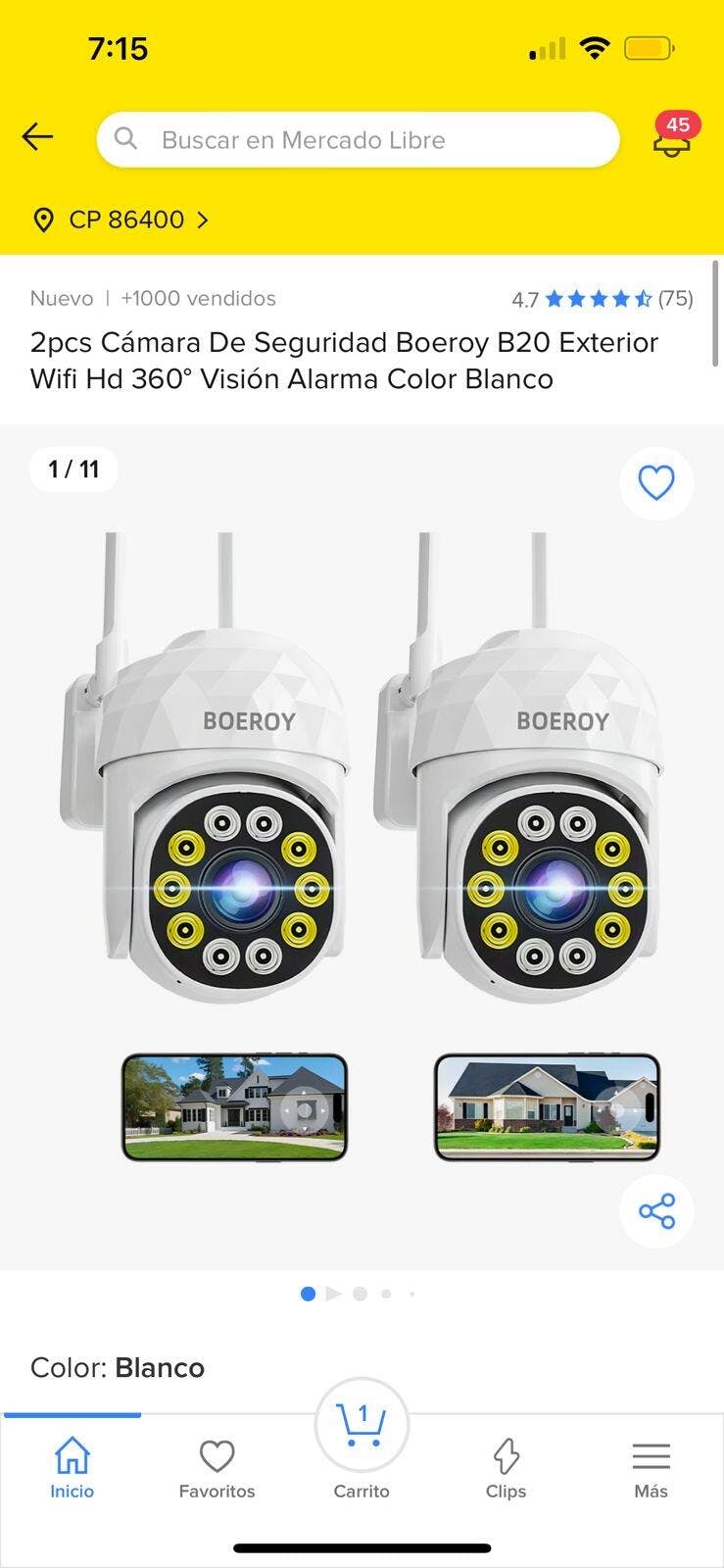Open the notifications bell
The width and height of the screenshot is (724, 1568).
(x=672, y=138)
